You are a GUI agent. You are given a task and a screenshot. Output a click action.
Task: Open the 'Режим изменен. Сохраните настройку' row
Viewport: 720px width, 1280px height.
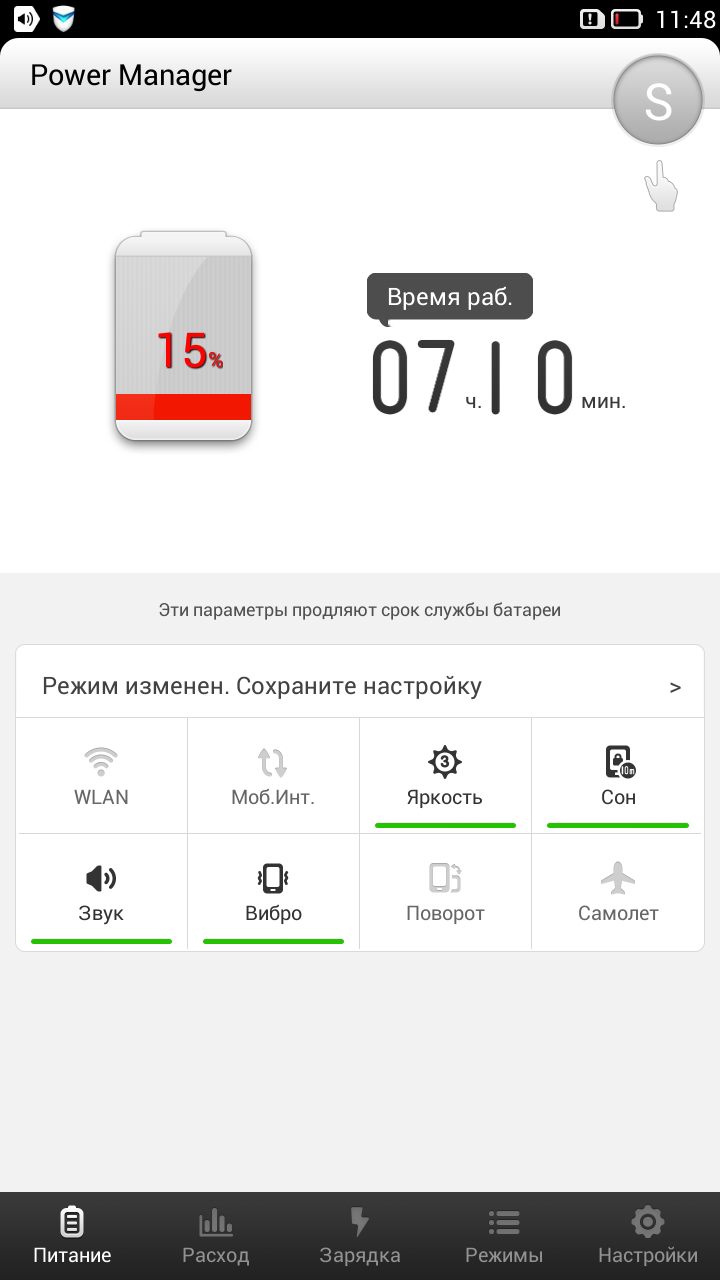pos(360,687)
